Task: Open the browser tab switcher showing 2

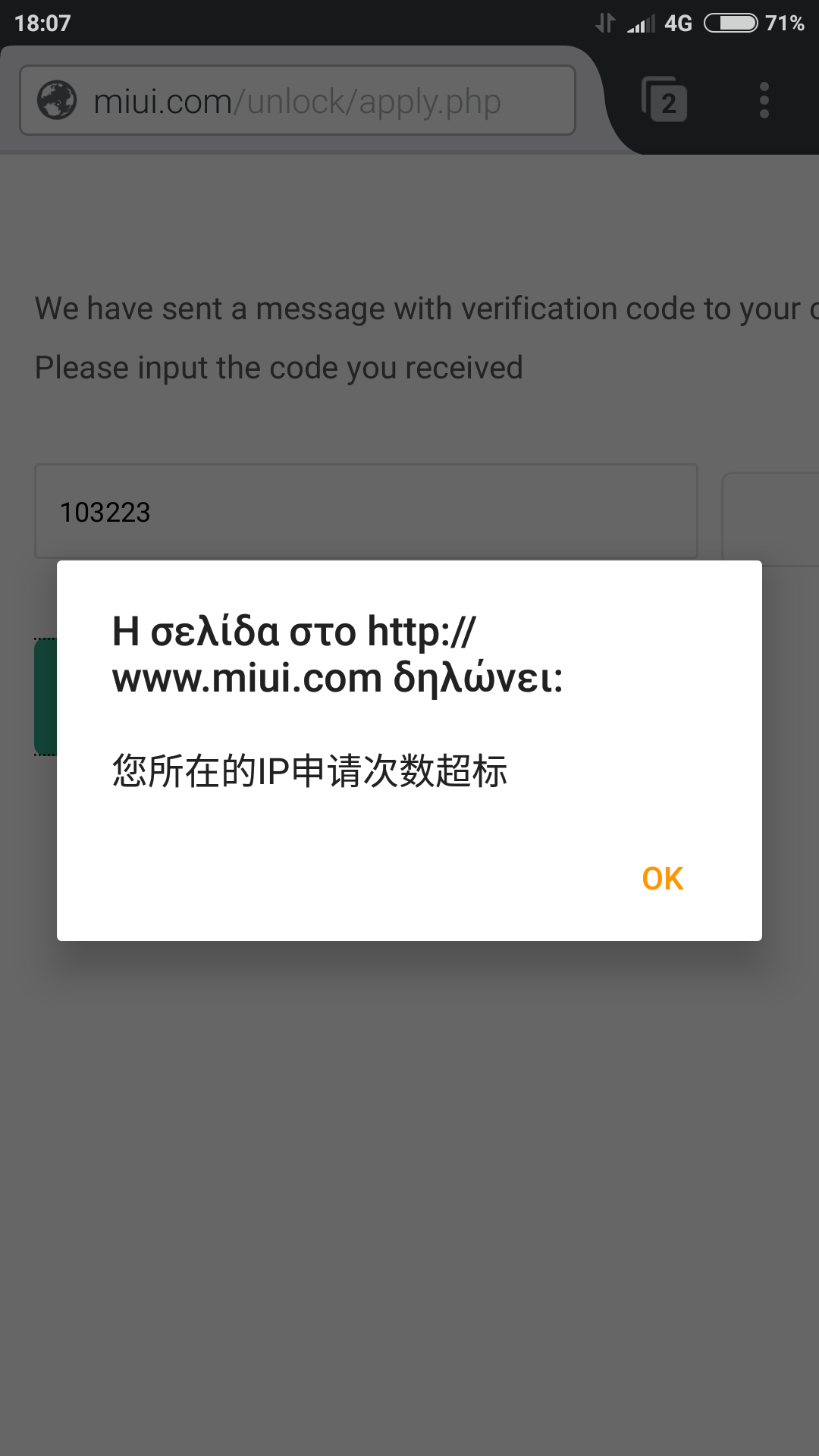Action: [x=664, y=101]
